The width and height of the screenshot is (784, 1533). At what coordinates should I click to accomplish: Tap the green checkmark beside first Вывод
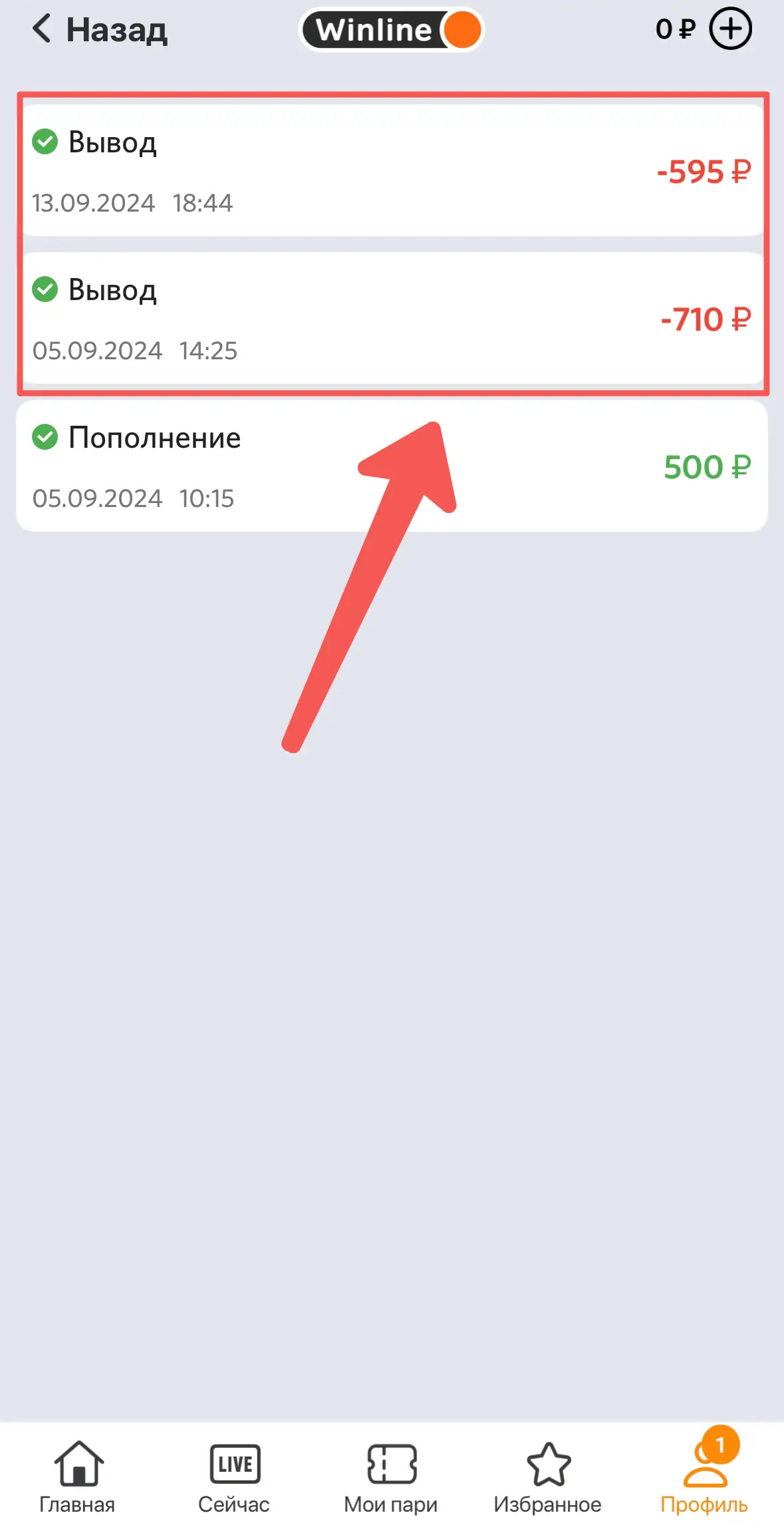click(x=45, y=143)
